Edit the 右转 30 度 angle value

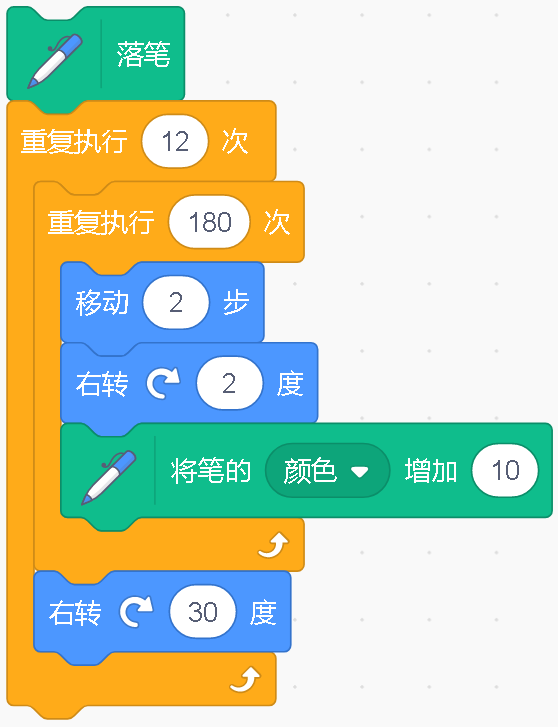click(x=203, y=612)
